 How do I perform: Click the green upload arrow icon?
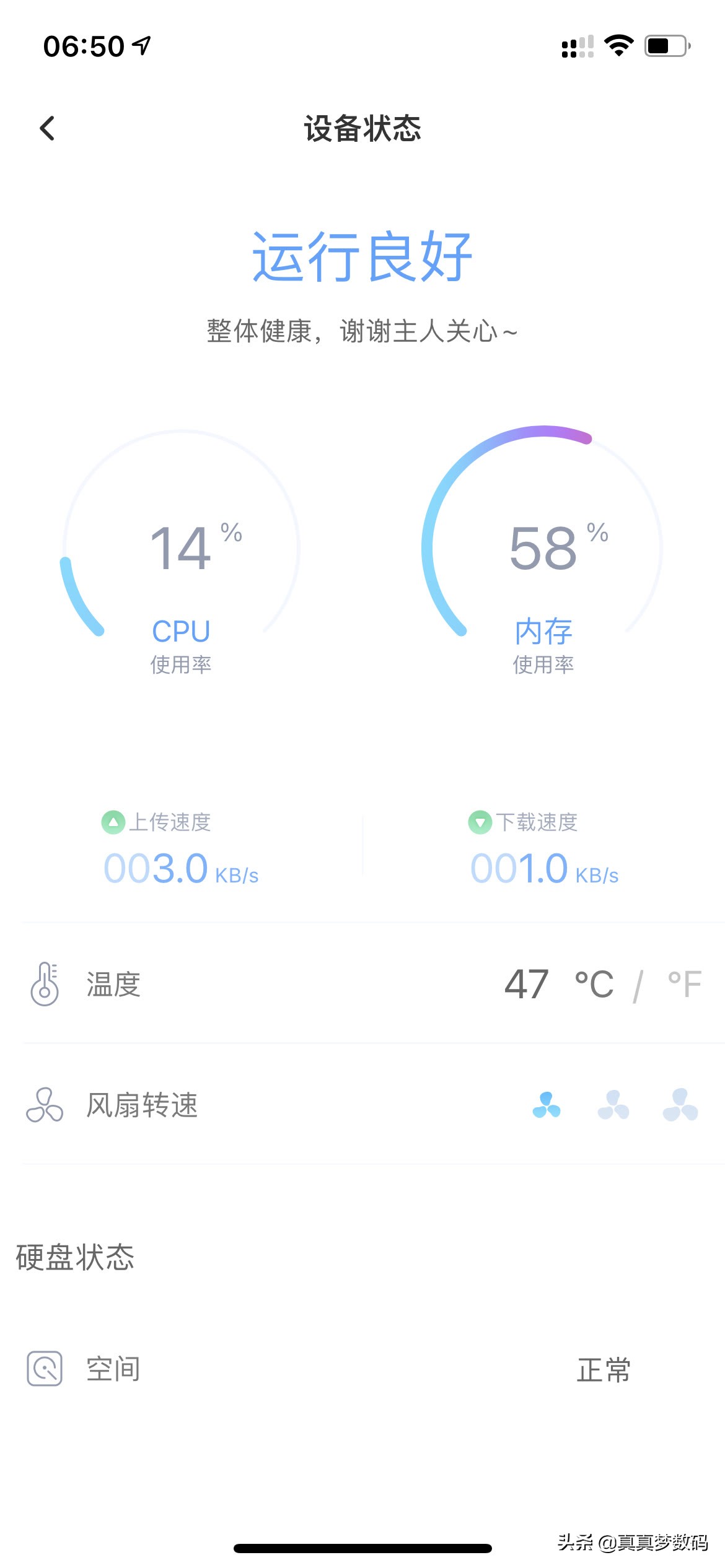coord(112,822)
